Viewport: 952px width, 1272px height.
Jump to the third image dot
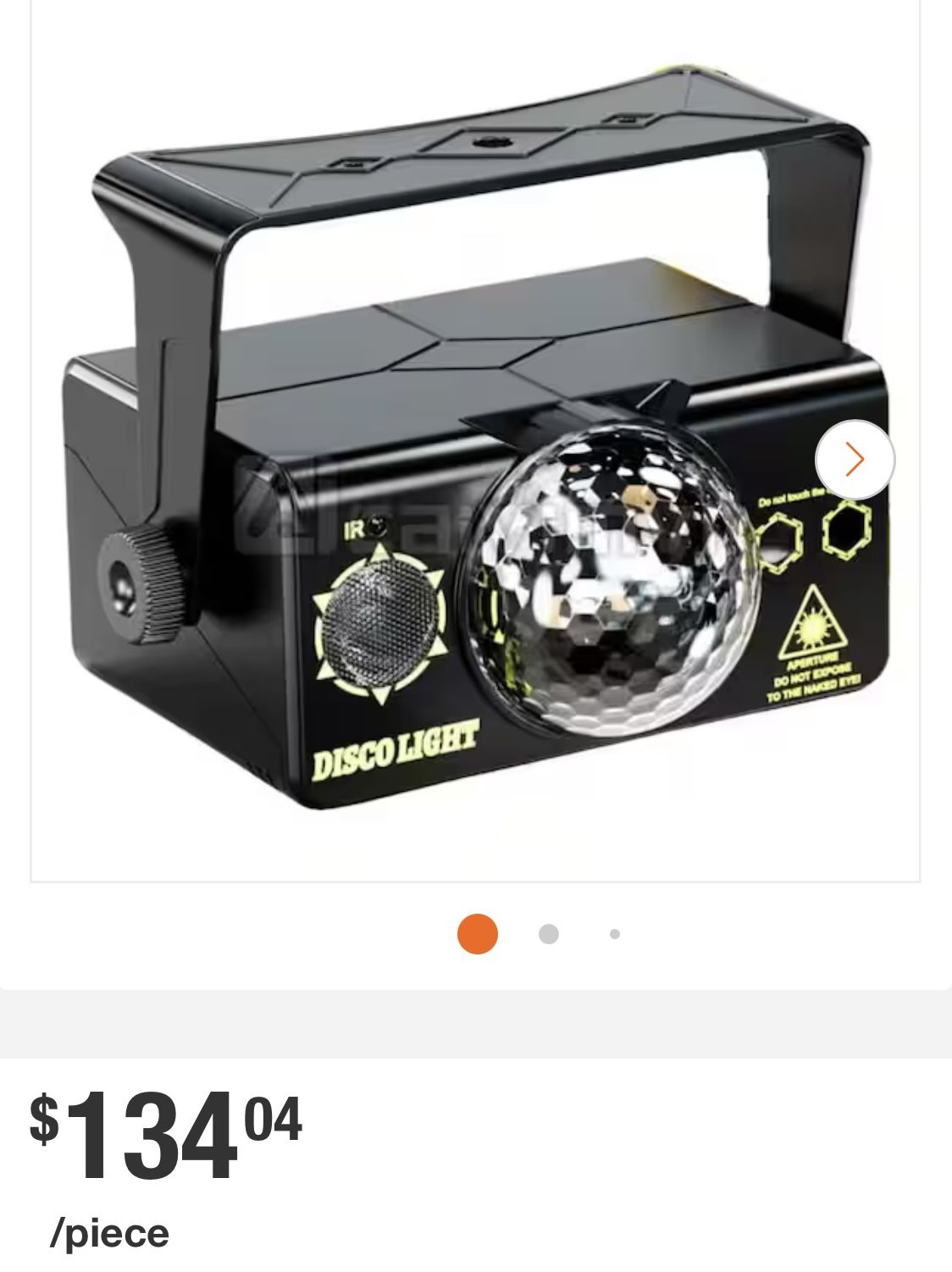pos(615,934)
